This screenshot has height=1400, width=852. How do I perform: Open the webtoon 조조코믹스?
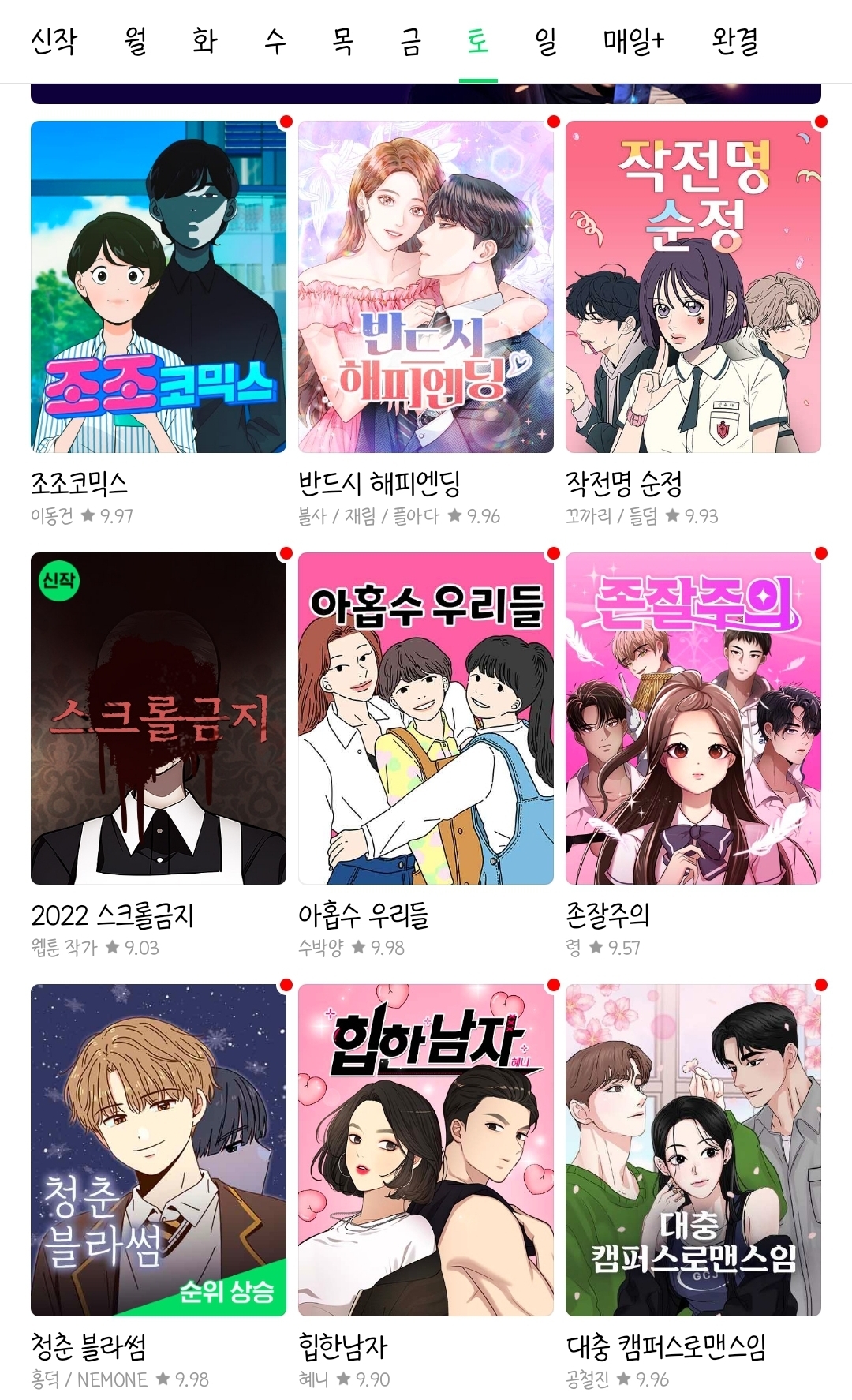coord(159,287)
